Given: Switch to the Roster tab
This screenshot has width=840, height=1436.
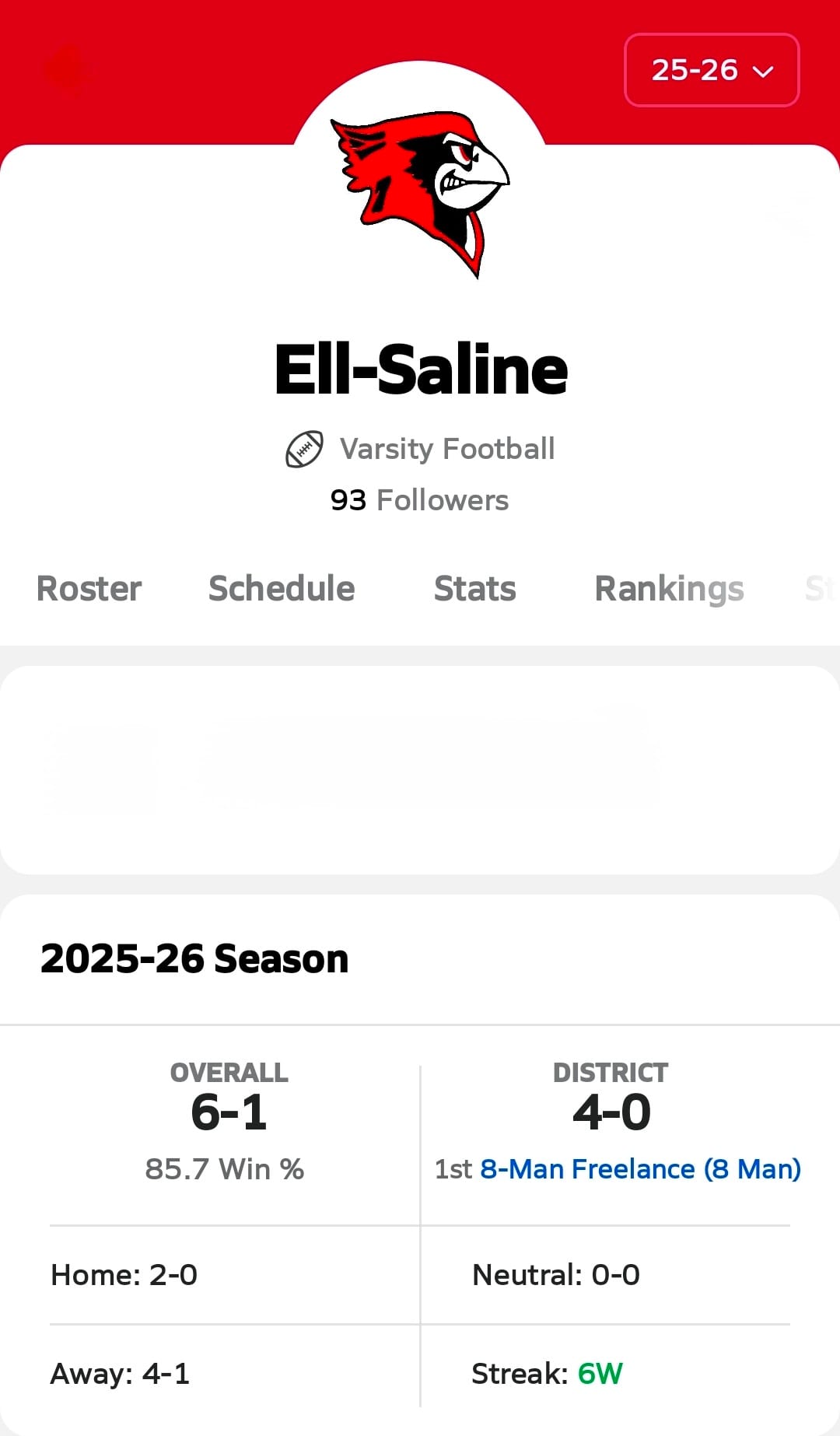Looking at the screenshot, I should [89, 589].
